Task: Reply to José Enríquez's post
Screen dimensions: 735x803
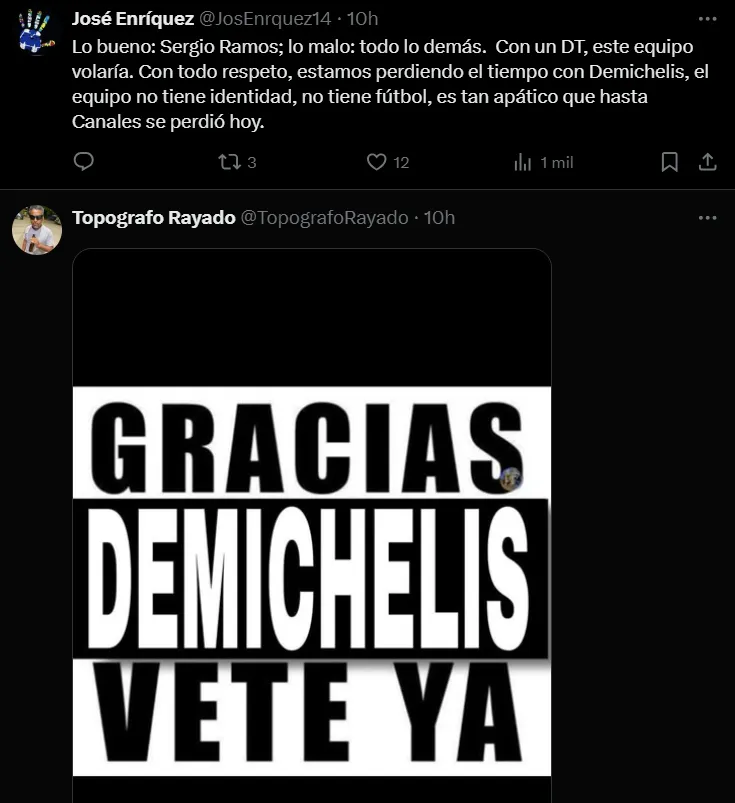Action: (84, 162)
